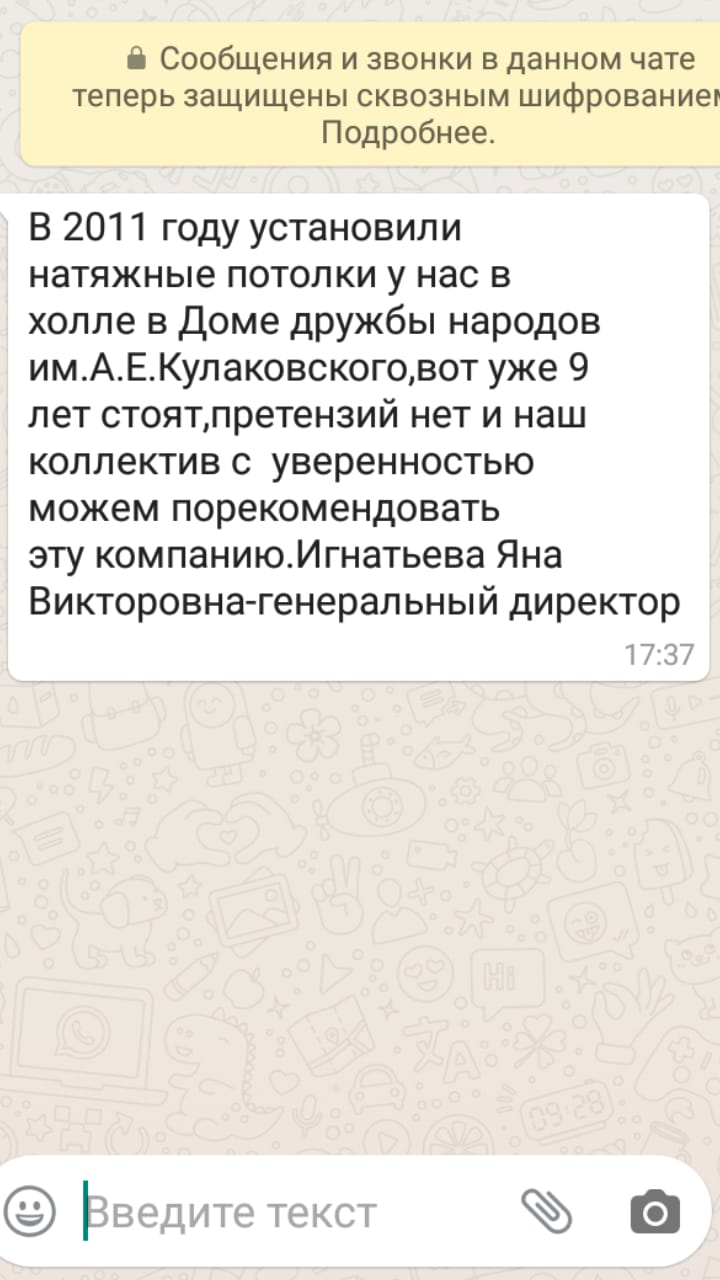
Task: Attach a file with the paperclip
Action: click(x=547, y=1212)
